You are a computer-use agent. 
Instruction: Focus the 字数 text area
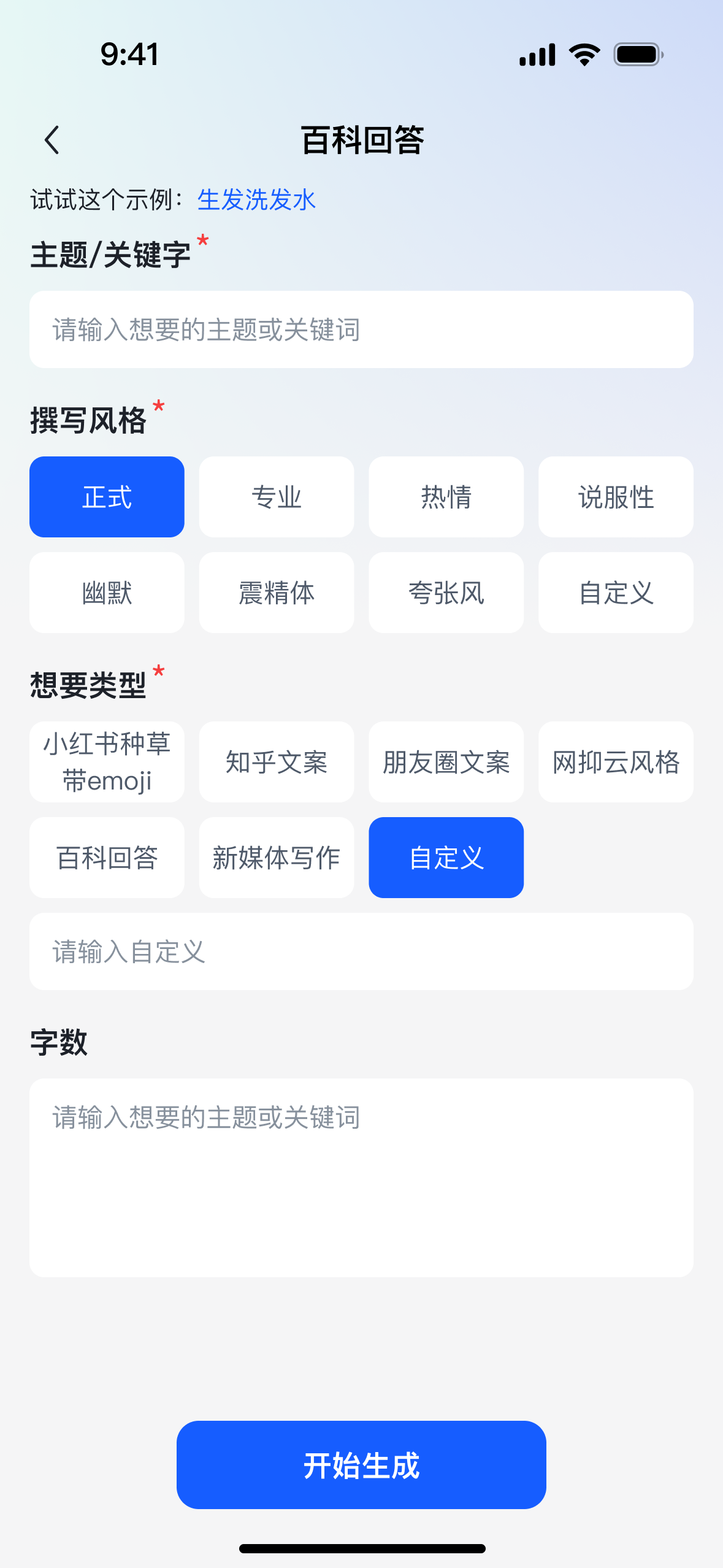[x=361, y=1178]
